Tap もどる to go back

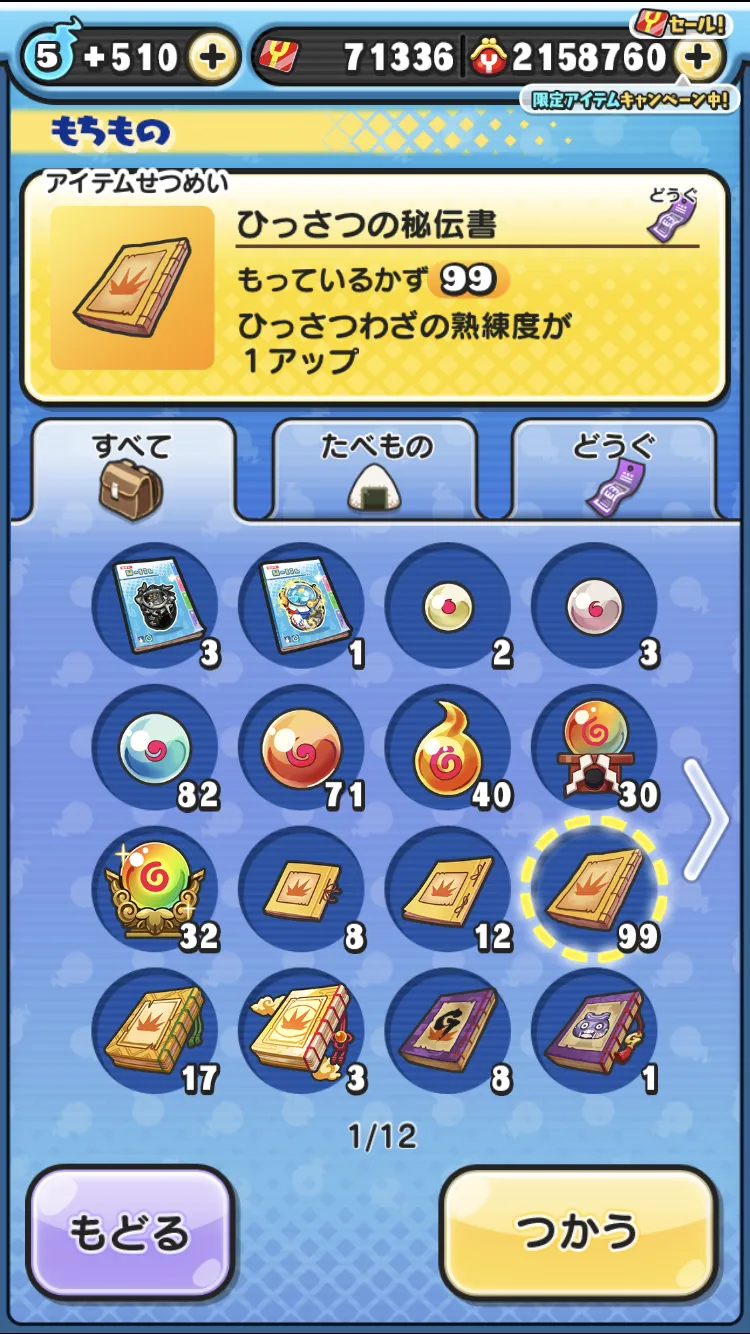click(130, 1232)
